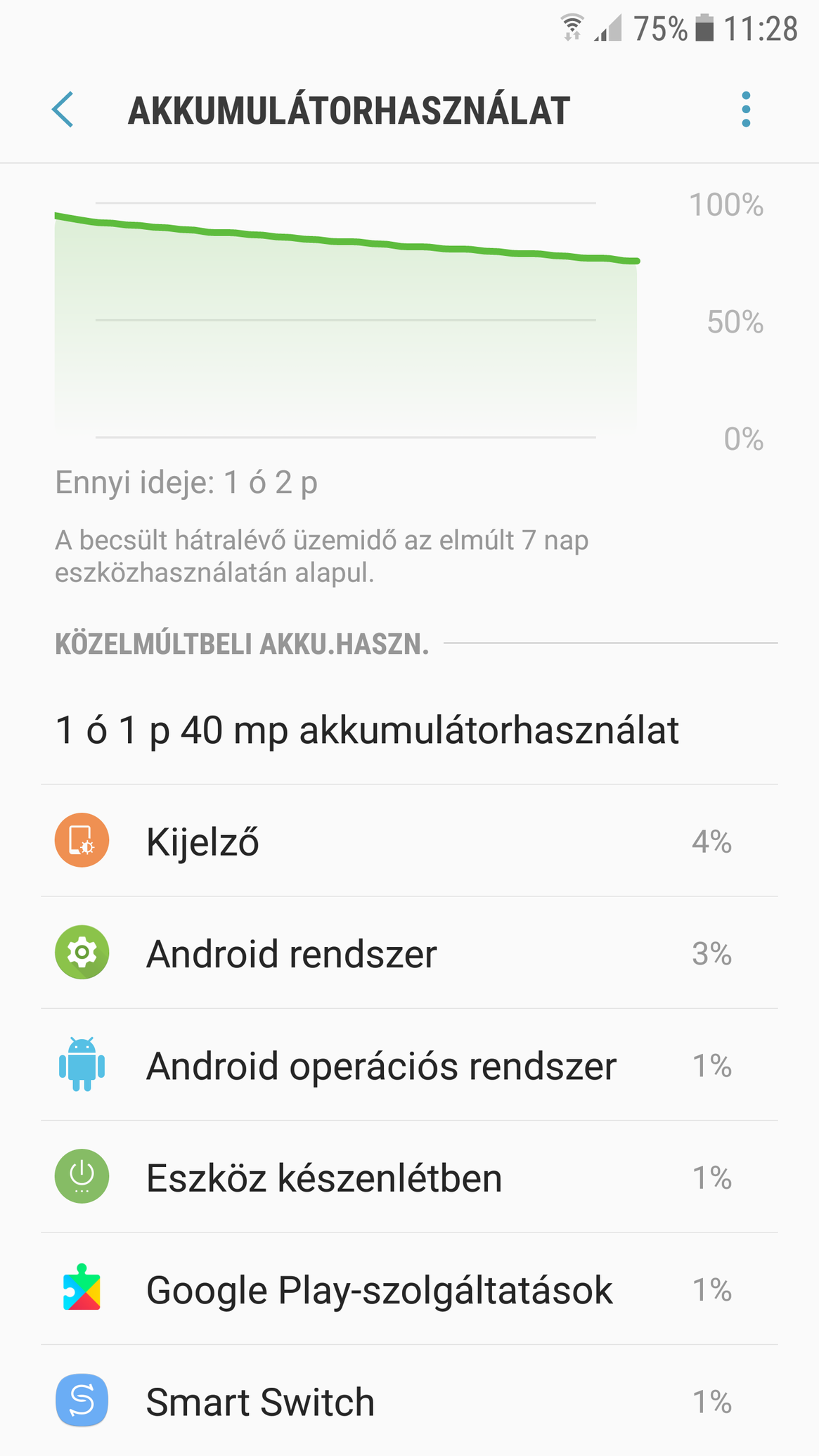This screenshot has height=1456, width=819.
Task: Select Android operációs rendszer row
Action: 409,1065
